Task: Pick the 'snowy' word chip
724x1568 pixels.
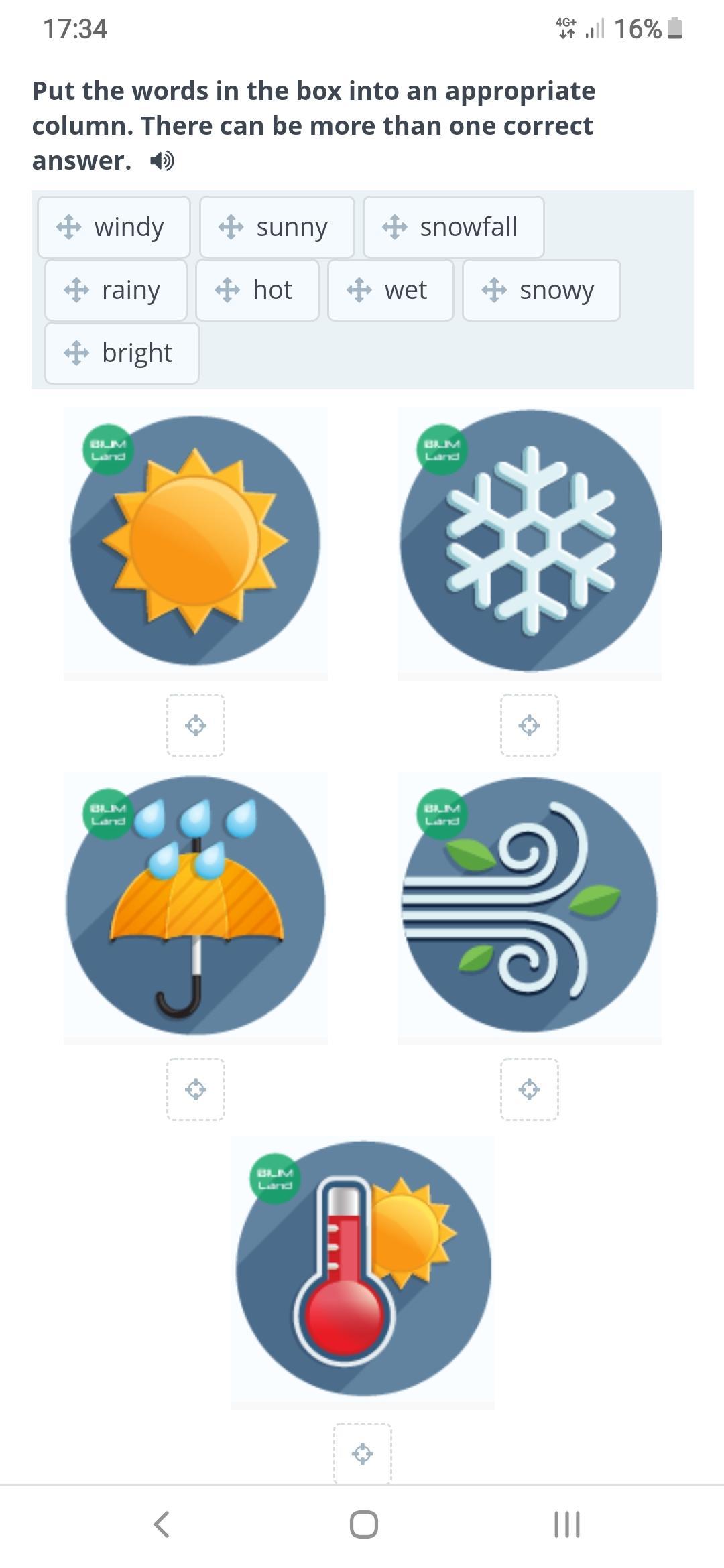Action: pos(541,290)
